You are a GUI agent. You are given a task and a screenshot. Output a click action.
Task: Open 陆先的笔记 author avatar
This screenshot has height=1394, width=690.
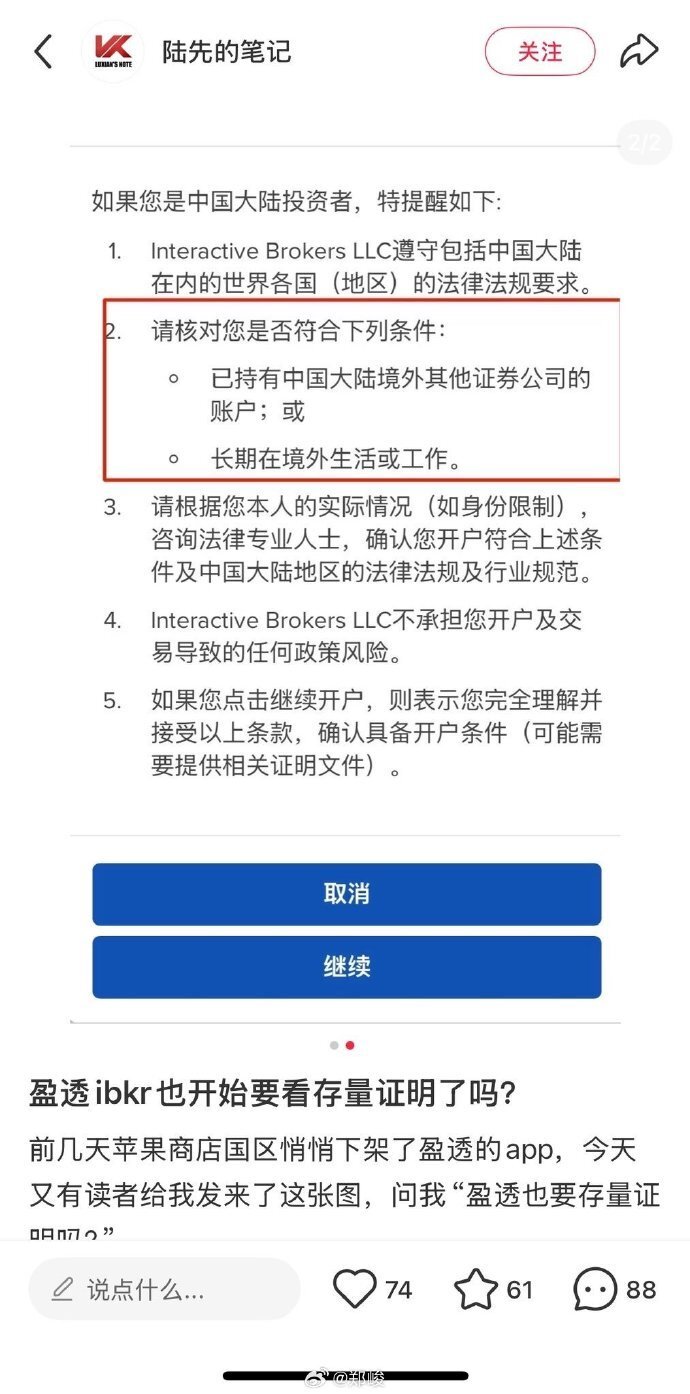click(x=112, y=51)
